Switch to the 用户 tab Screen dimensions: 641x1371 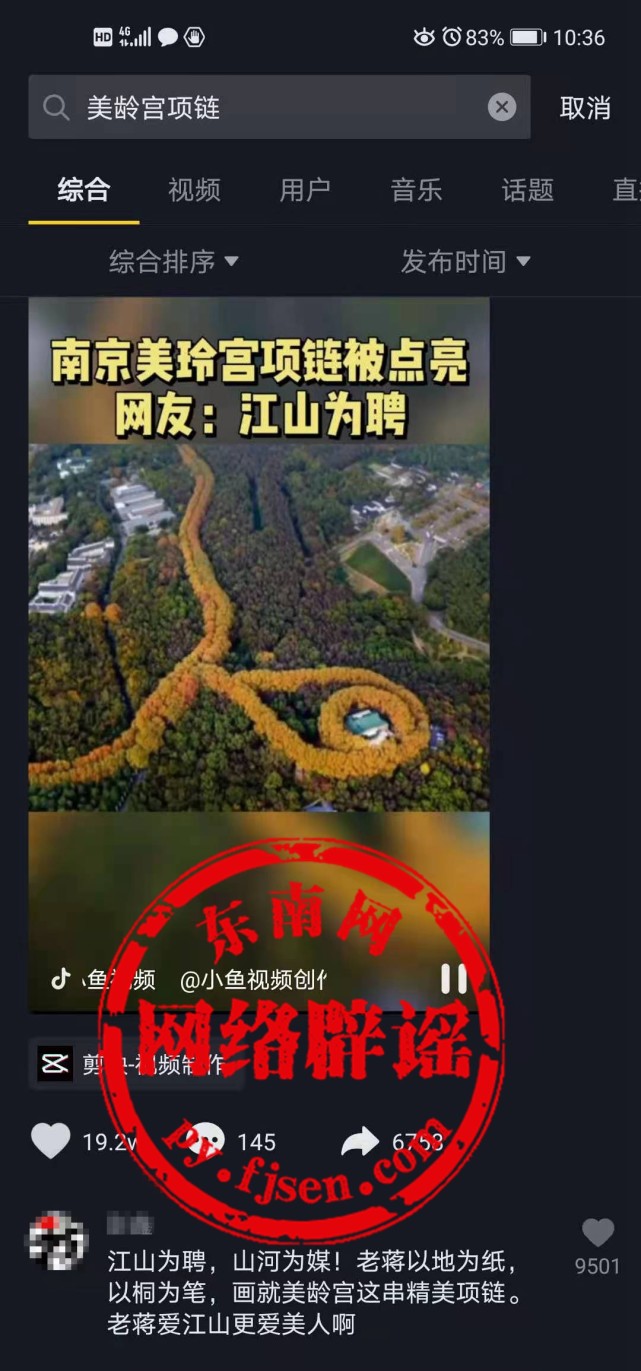(305, 190)
